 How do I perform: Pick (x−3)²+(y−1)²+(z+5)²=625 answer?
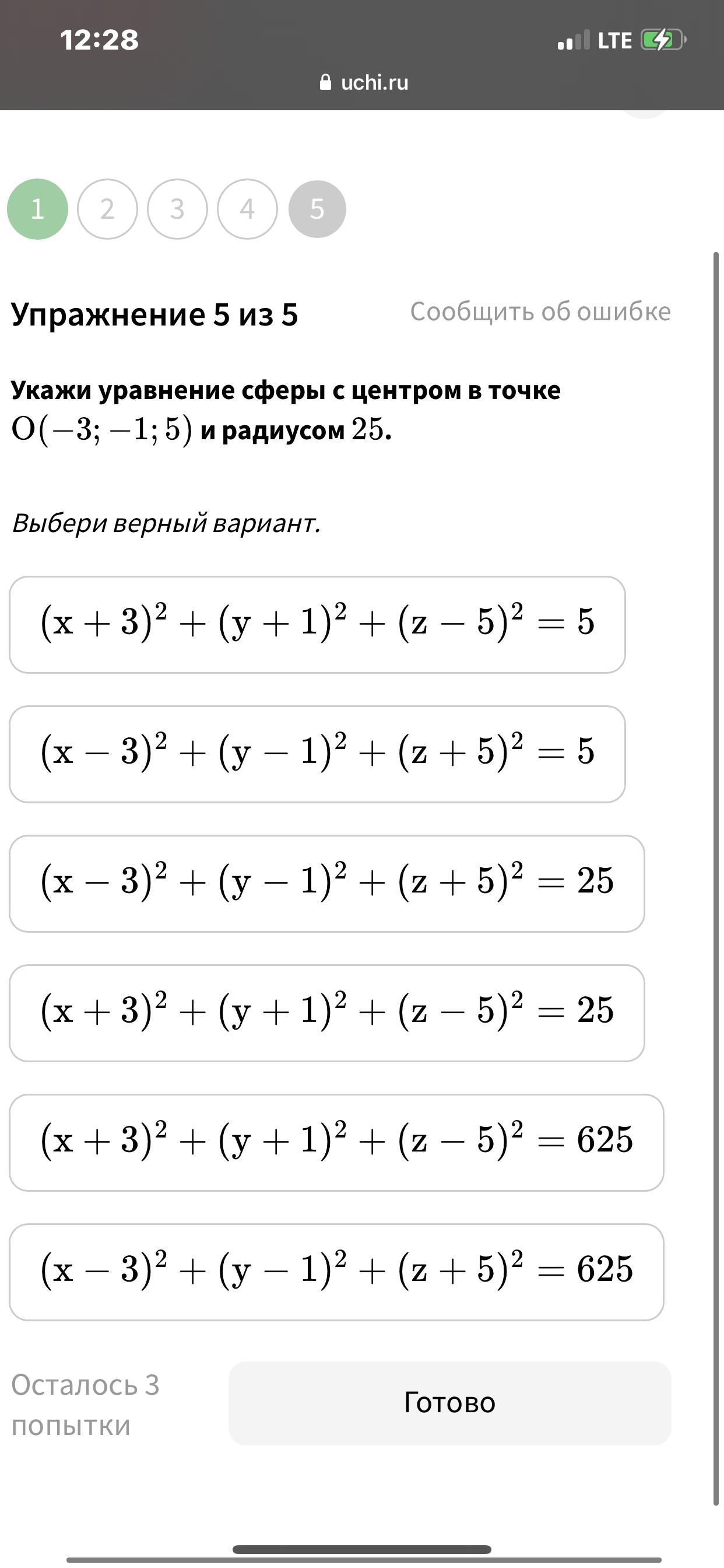336,1272
